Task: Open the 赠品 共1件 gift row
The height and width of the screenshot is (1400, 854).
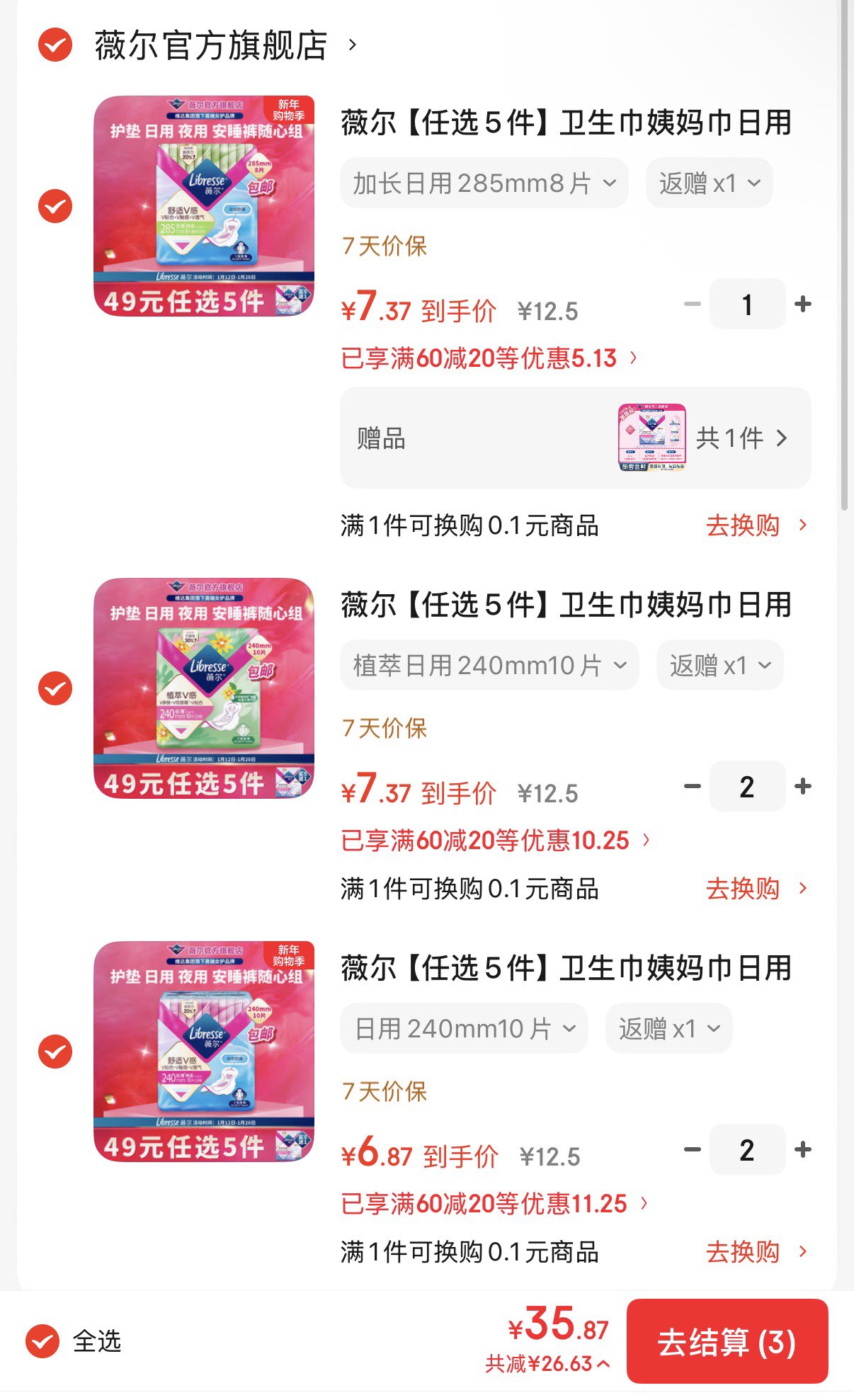Action: [575, 438]
